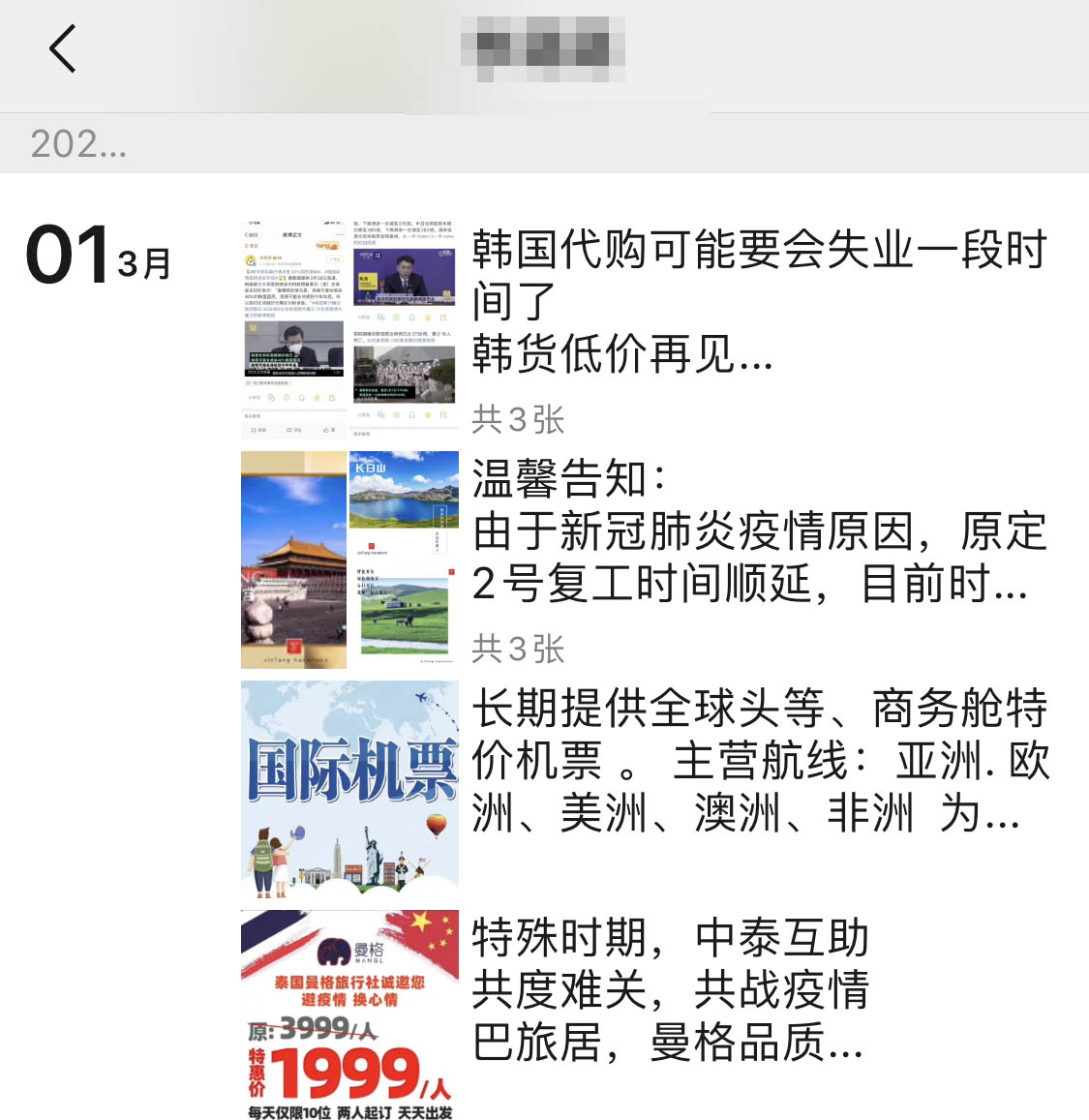Viewport: 1089px width, 1120px height.
Task: Tap the back arrow
Action: click(x=63, y=49)
